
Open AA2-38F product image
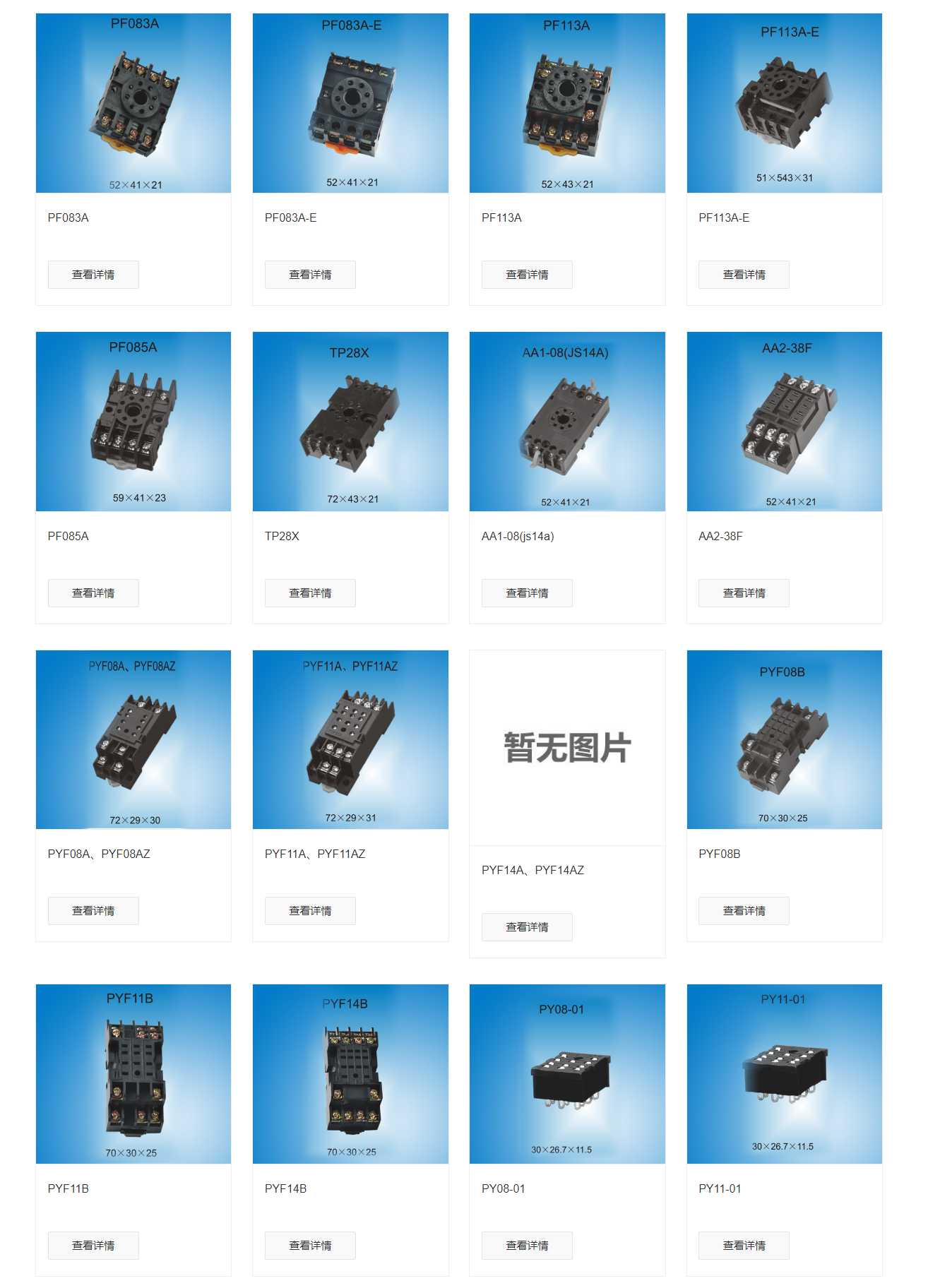point(784,422)
